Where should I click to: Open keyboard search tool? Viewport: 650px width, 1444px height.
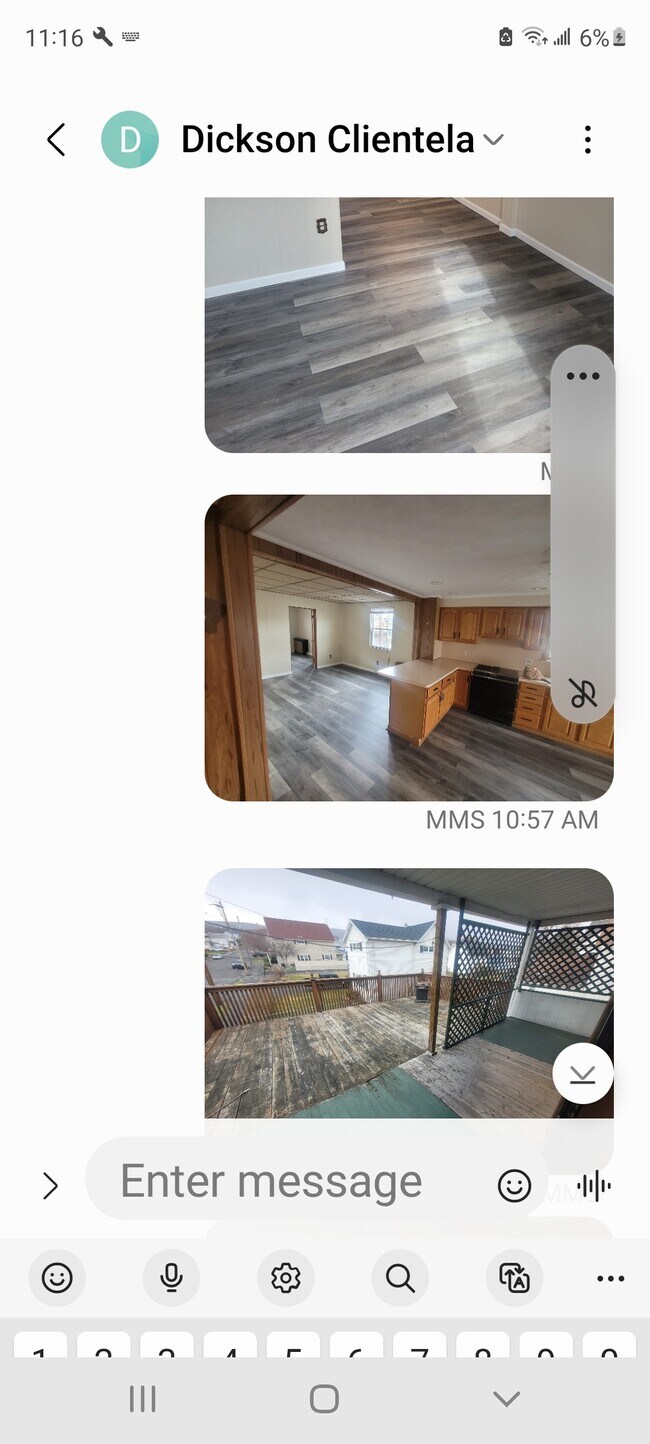point(400,1277)
